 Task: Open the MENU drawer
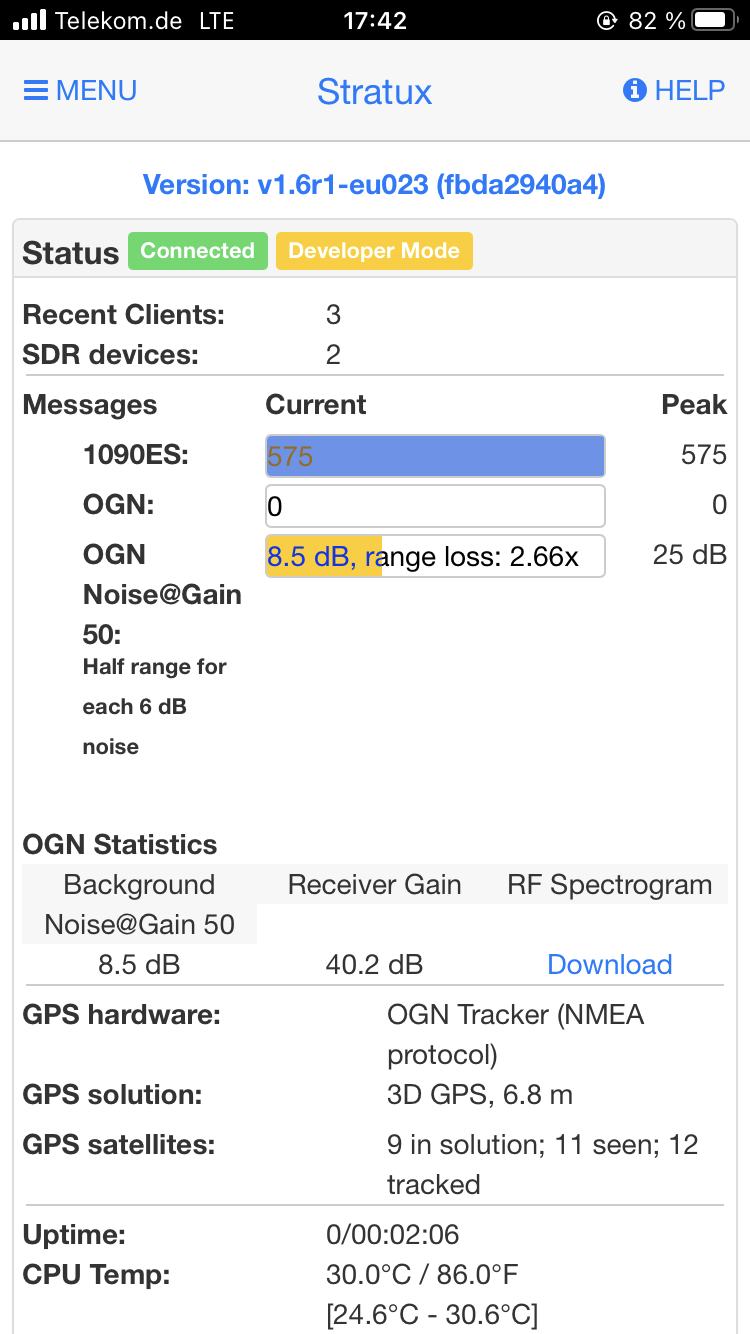pos(80,91)
